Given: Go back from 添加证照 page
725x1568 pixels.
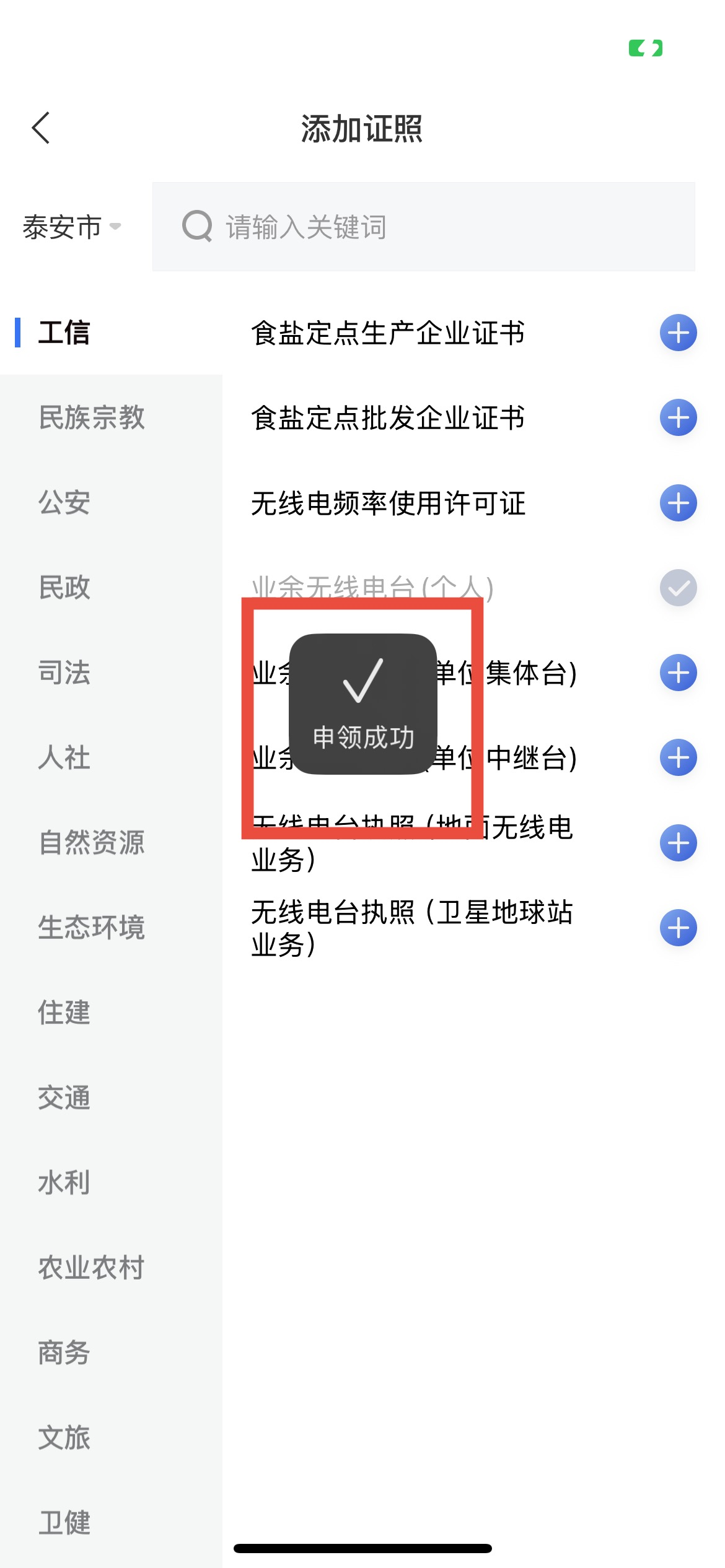Looking at the screenshot, I should pyautogui.click(x=41, y=128).
